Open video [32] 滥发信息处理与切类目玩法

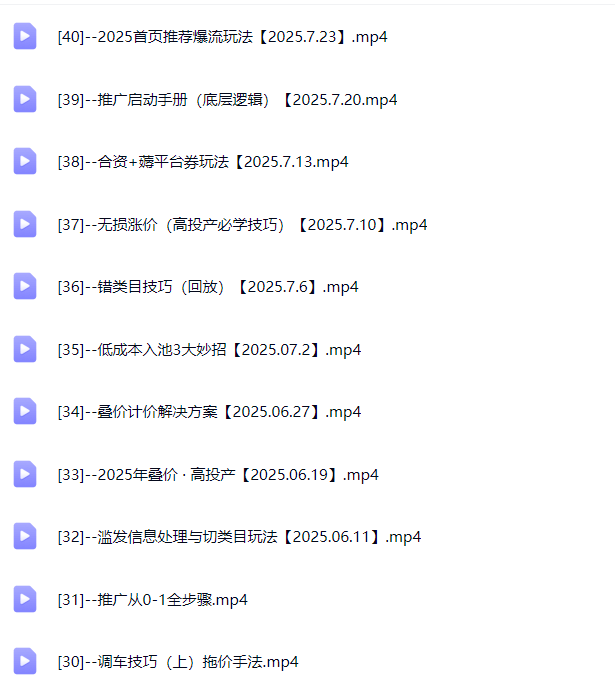(x=239, y=537)
